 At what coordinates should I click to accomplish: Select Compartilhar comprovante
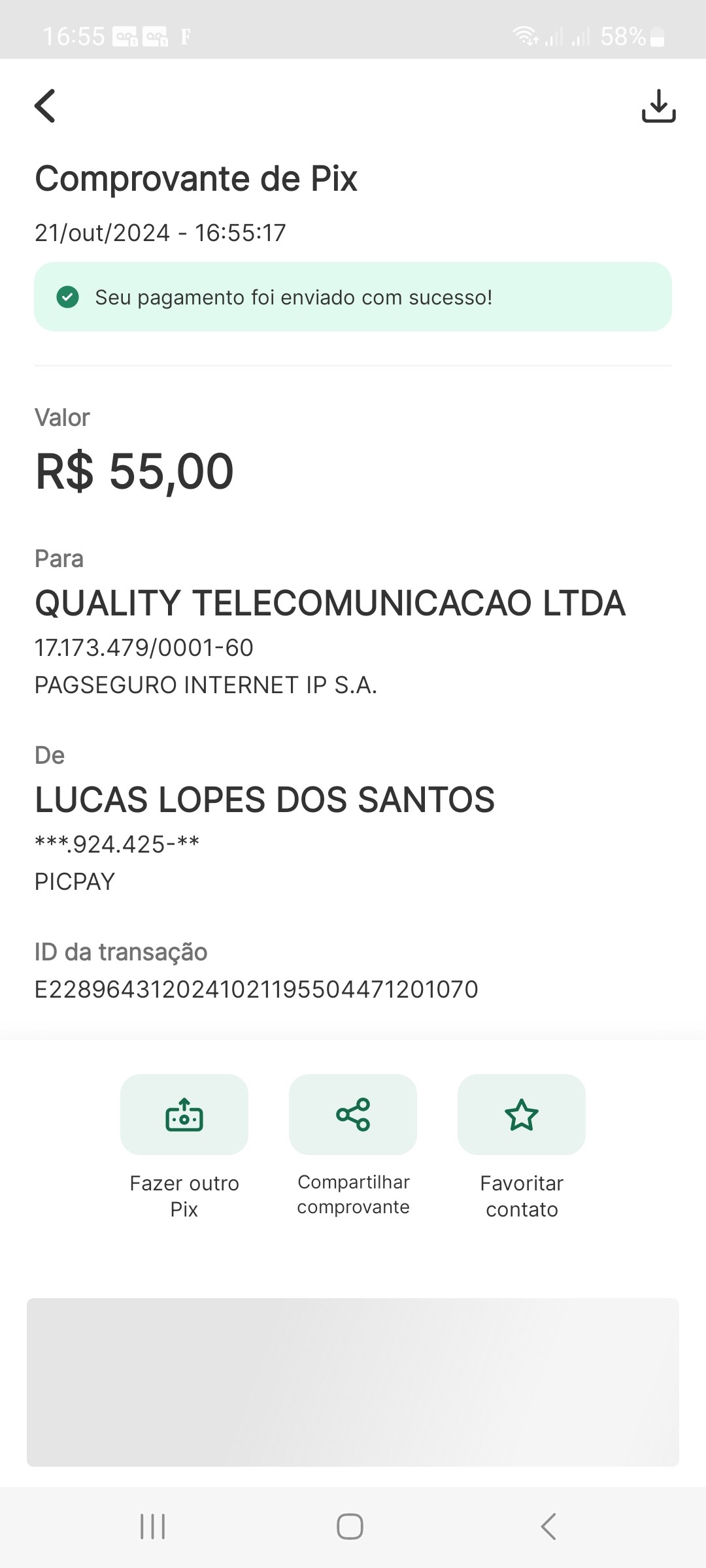[353, 1115]
